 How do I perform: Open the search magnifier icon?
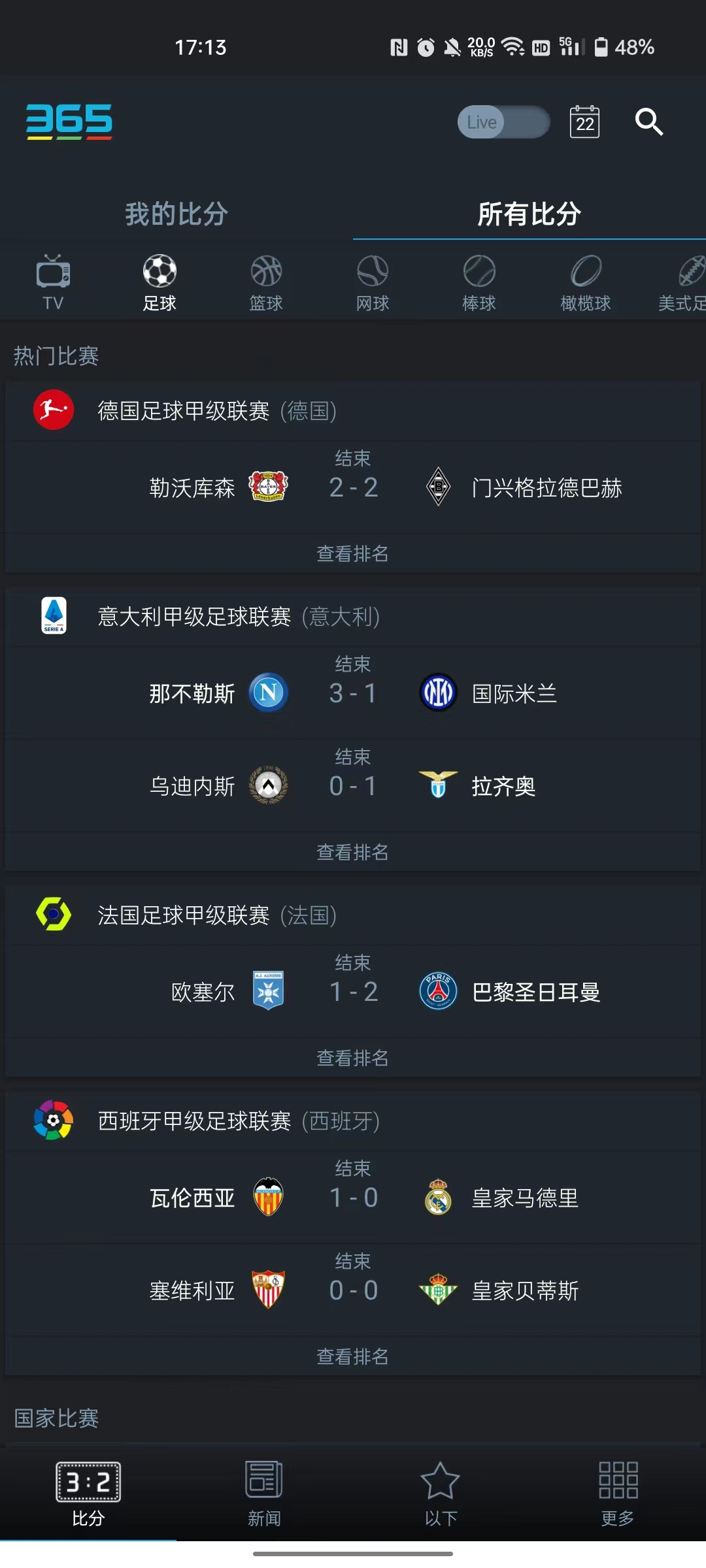[x=649, y=122]
